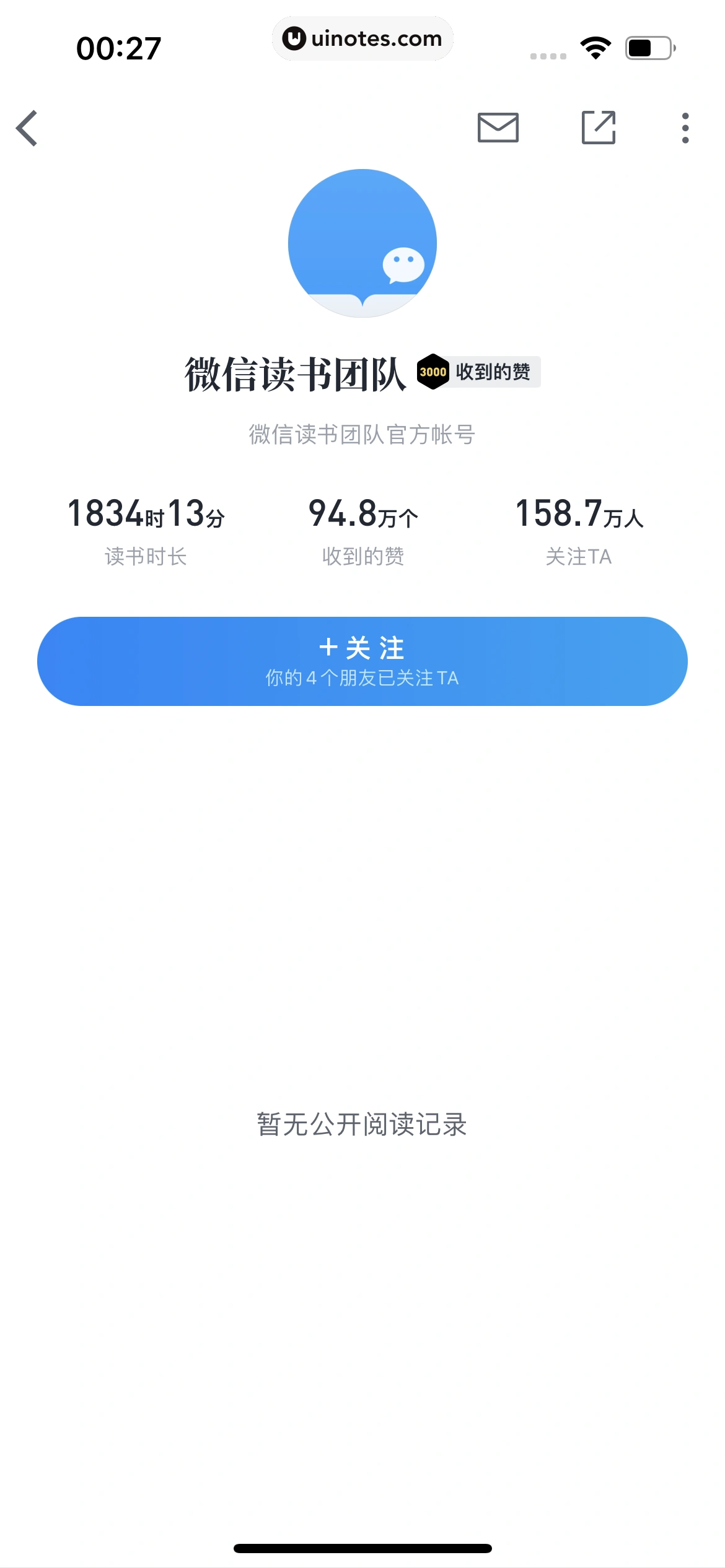Click the 你的 4 个朋友已关注 TA link
The image size is (725, 1568).
click(361, 677)
